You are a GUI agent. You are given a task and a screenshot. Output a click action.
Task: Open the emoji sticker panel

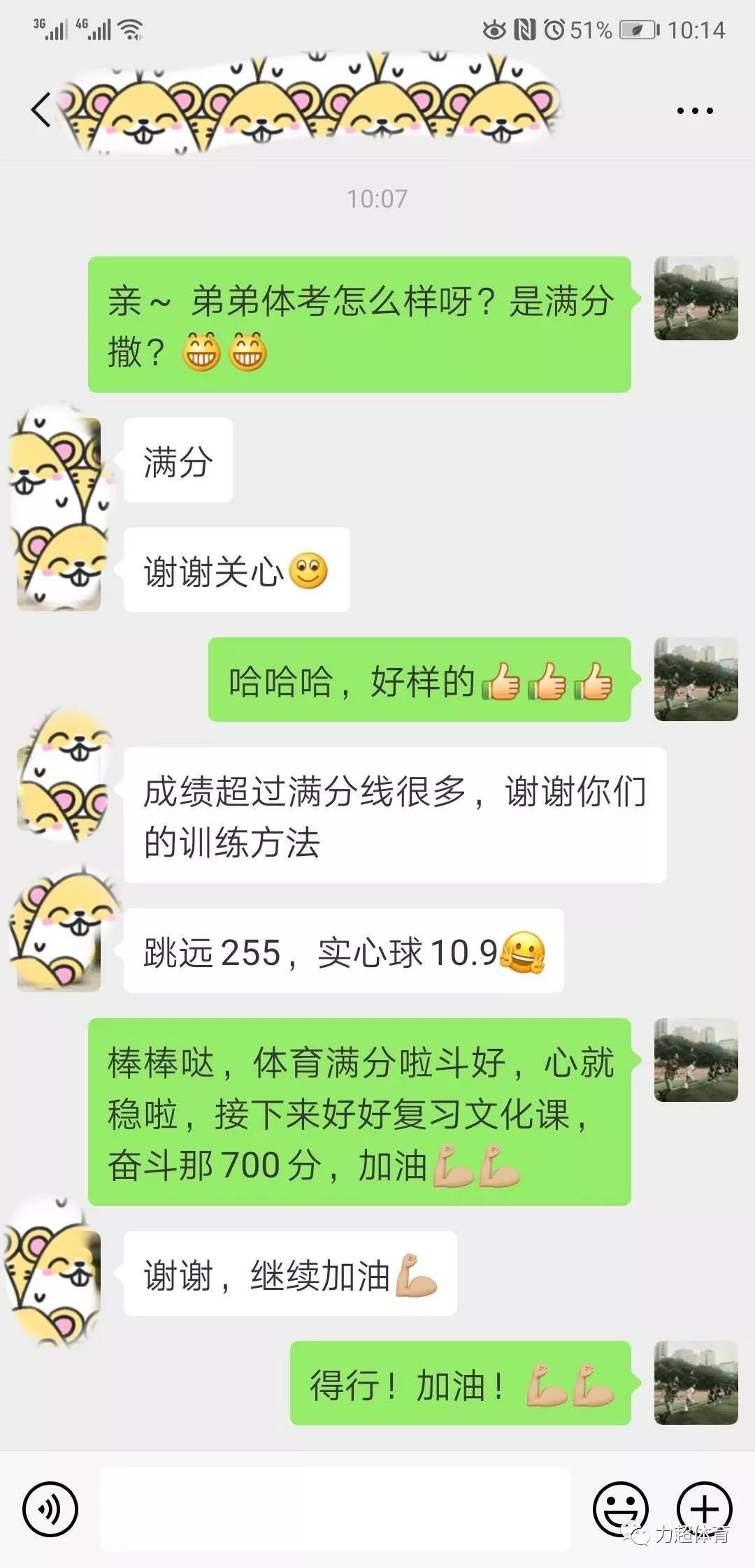pyautogui.click(x=620, y=1509)
